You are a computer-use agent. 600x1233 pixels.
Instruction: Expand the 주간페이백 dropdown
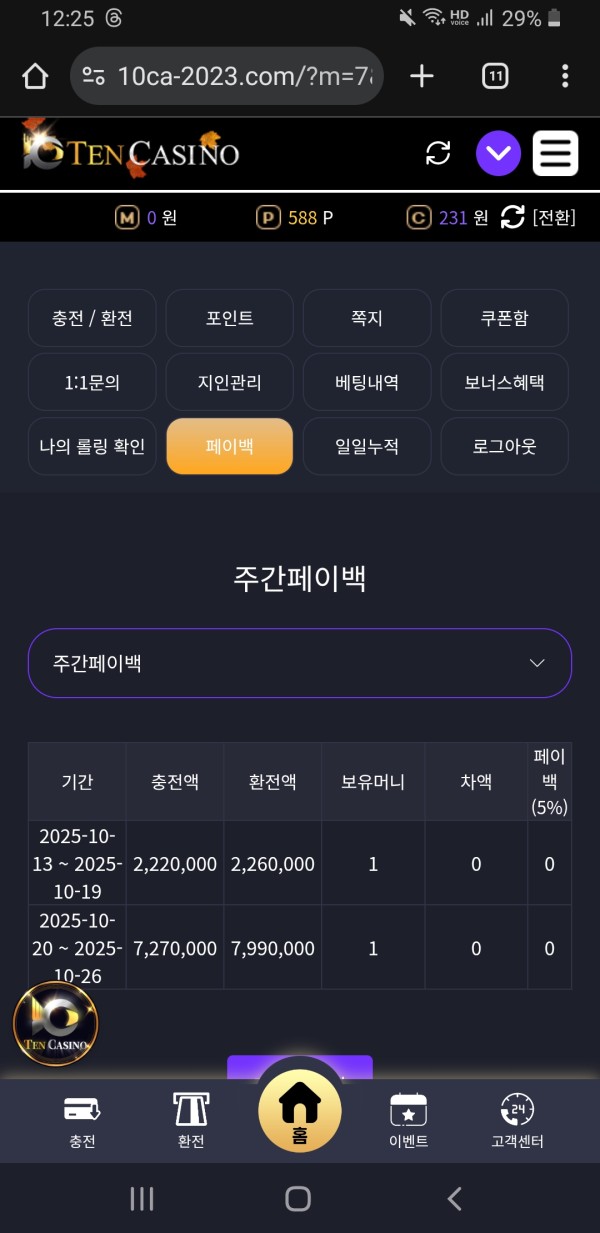300,663
